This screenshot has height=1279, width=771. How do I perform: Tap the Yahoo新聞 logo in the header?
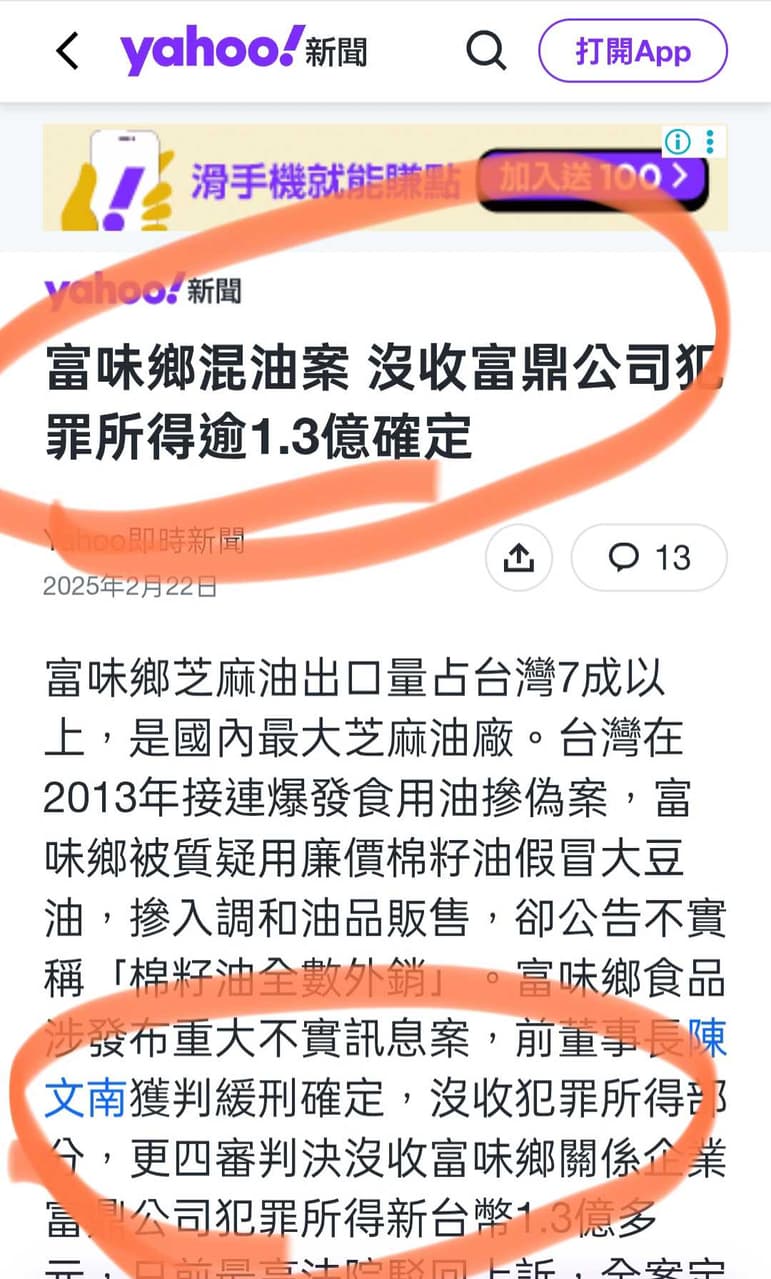coord(243,50)
